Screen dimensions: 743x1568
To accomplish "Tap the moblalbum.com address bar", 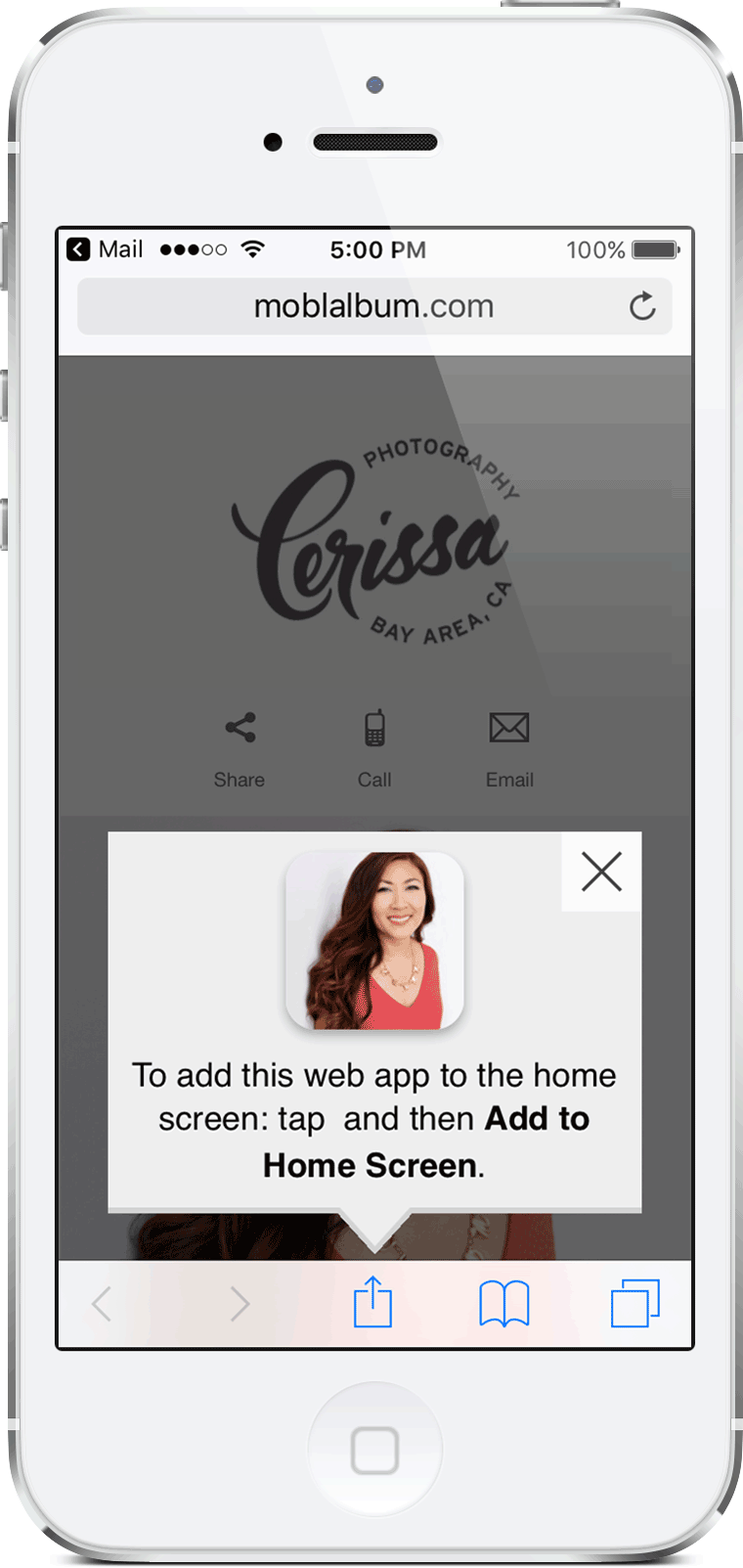I will coord(373,306).
